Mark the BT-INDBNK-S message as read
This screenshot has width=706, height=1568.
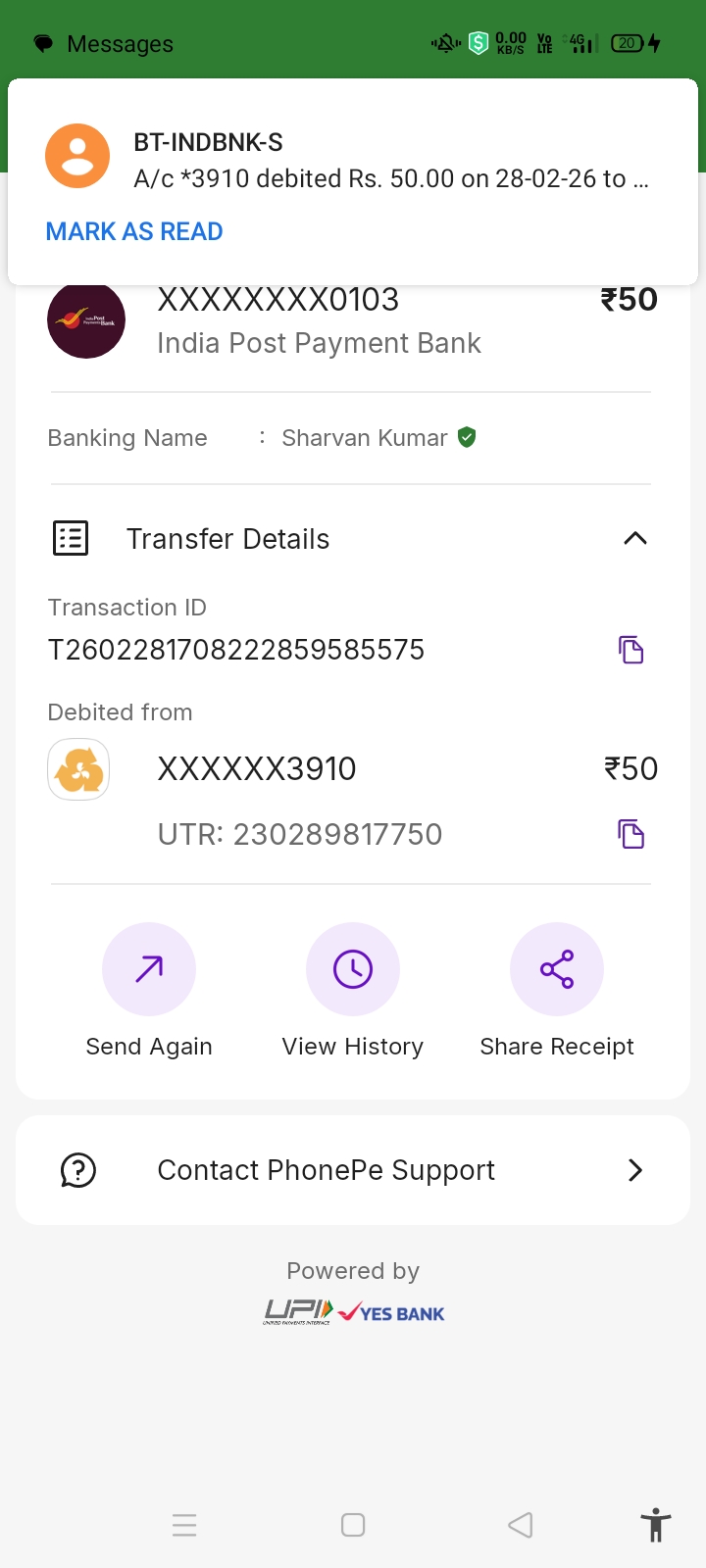pos(134,231)
